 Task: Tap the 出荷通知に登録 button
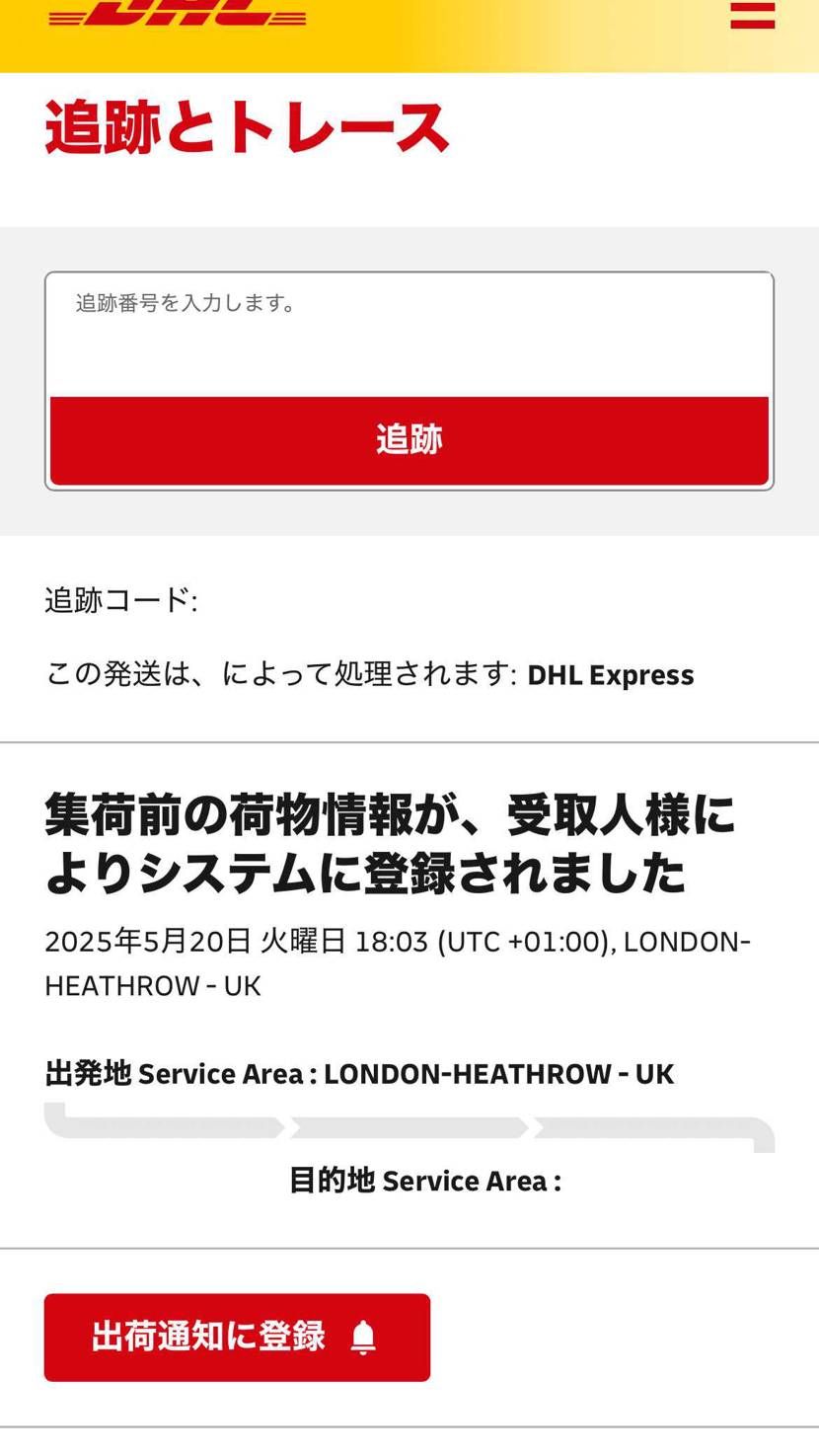coord(237,1337)
